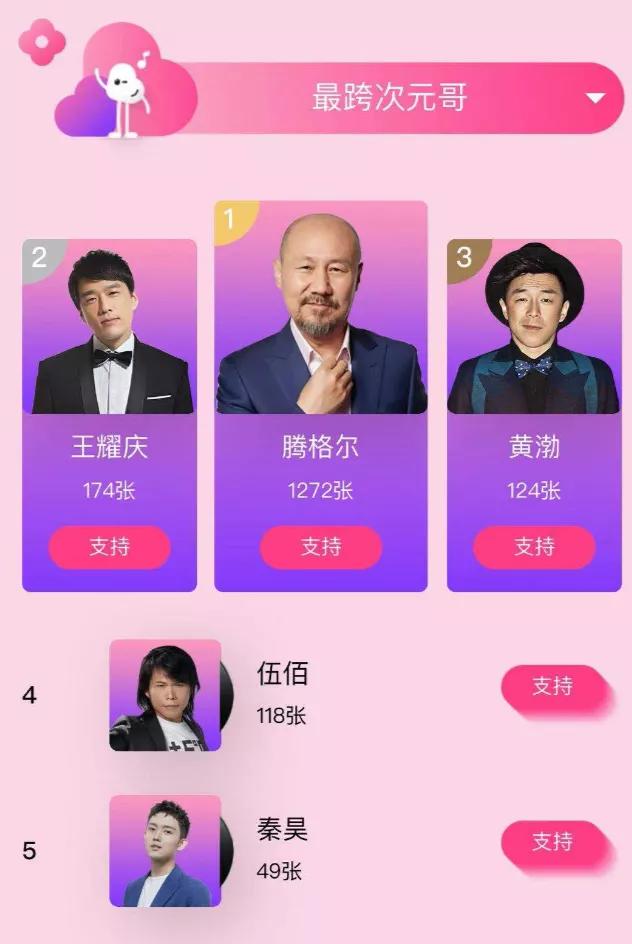Viewport: 632px width, 944px height.
Task: Tap 支持 for 秦昊
Action: (x=553, y=842)
